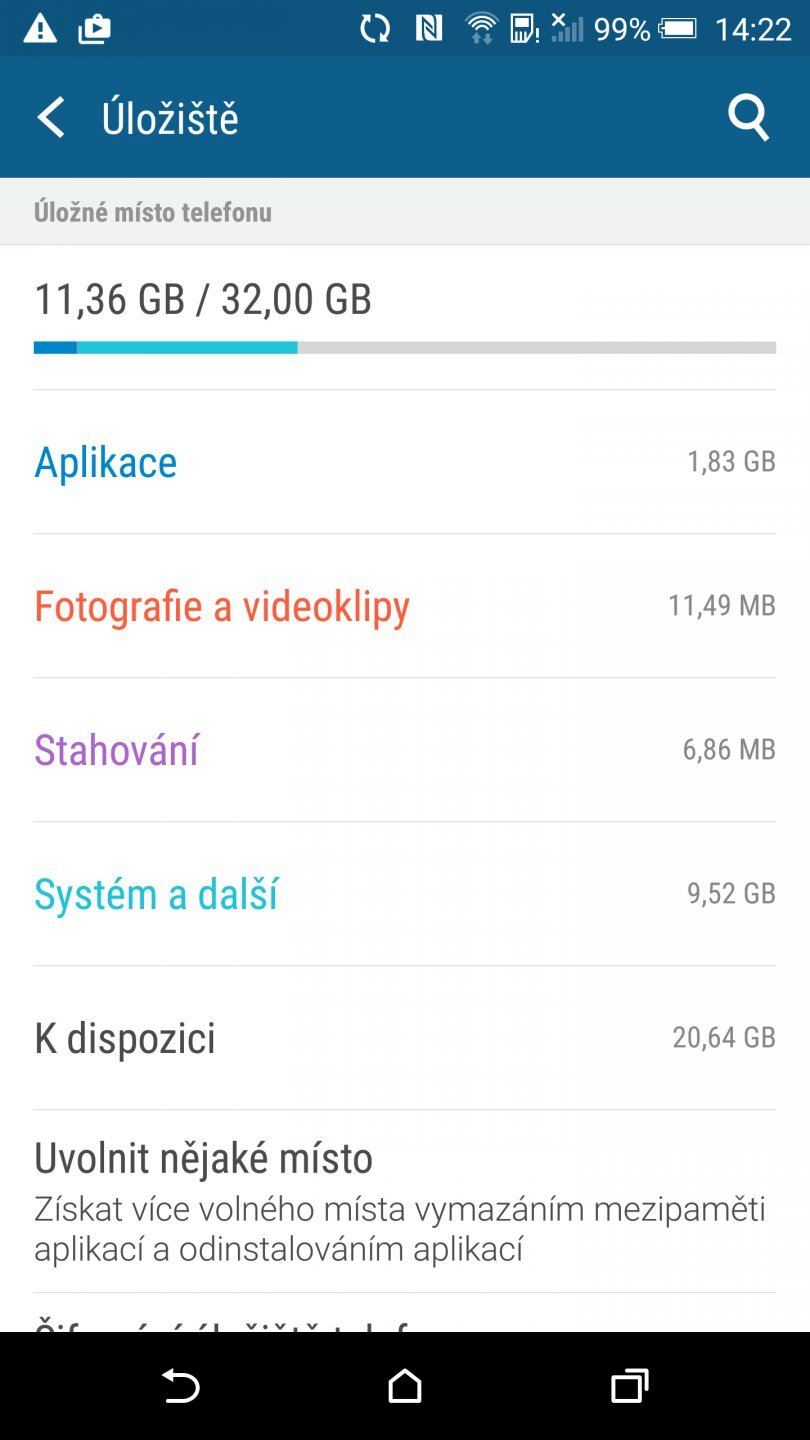Select the Systém a další storage entry
Image resolution: width=810 pixels, height=1440 pixels.
[x=405, y=893]
